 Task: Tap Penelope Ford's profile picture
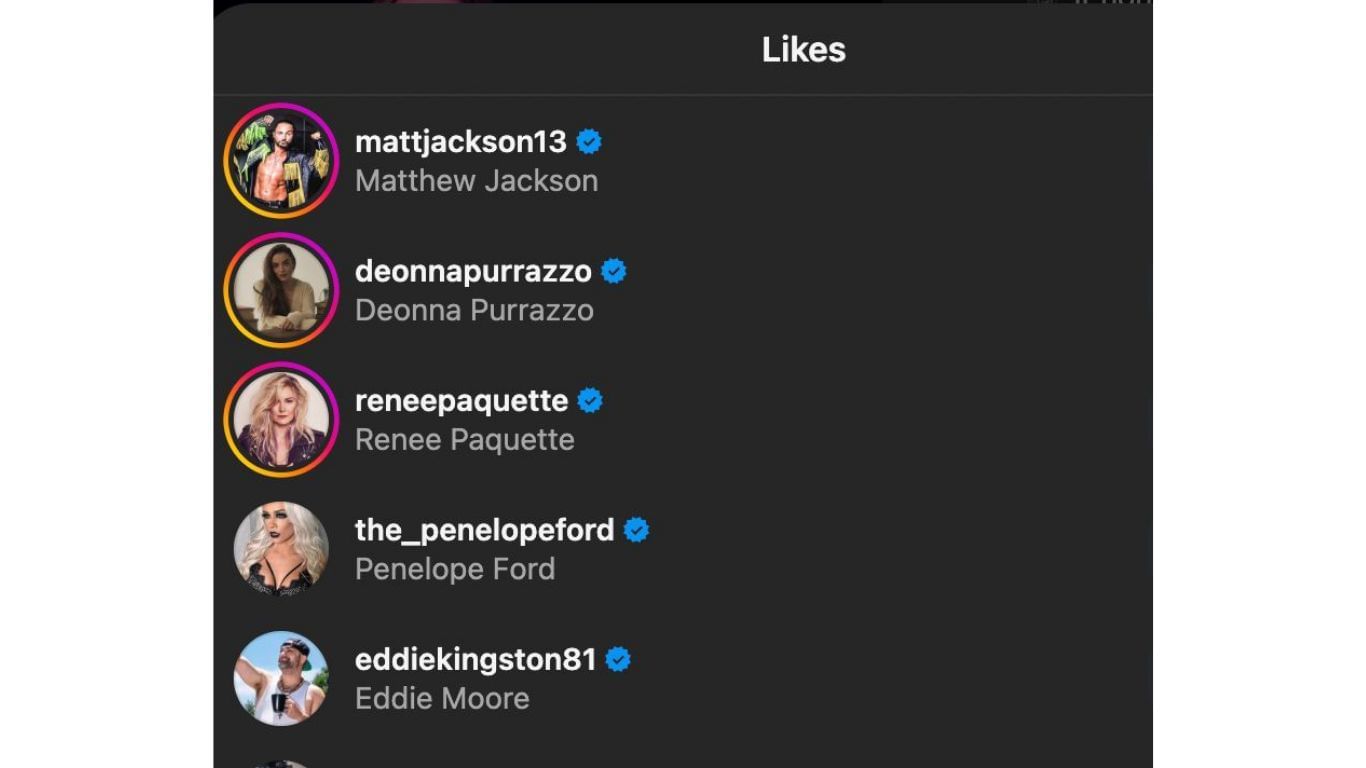281,549
